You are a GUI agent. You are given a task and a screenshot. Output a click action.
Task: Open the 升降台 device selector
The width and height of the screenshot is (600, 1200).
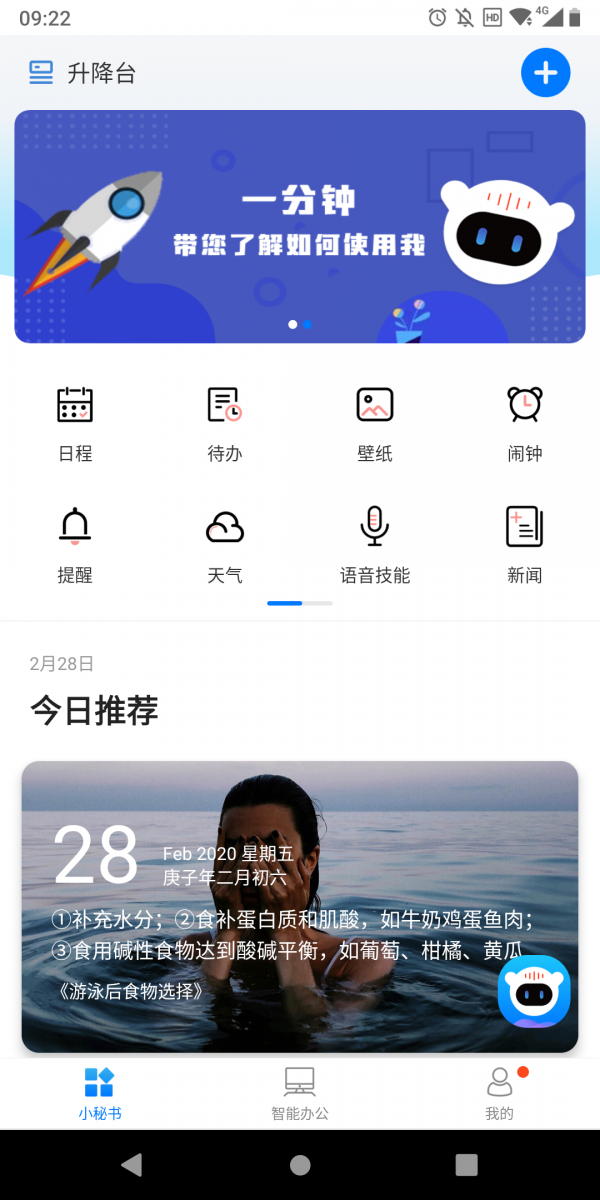pos(82,72)
